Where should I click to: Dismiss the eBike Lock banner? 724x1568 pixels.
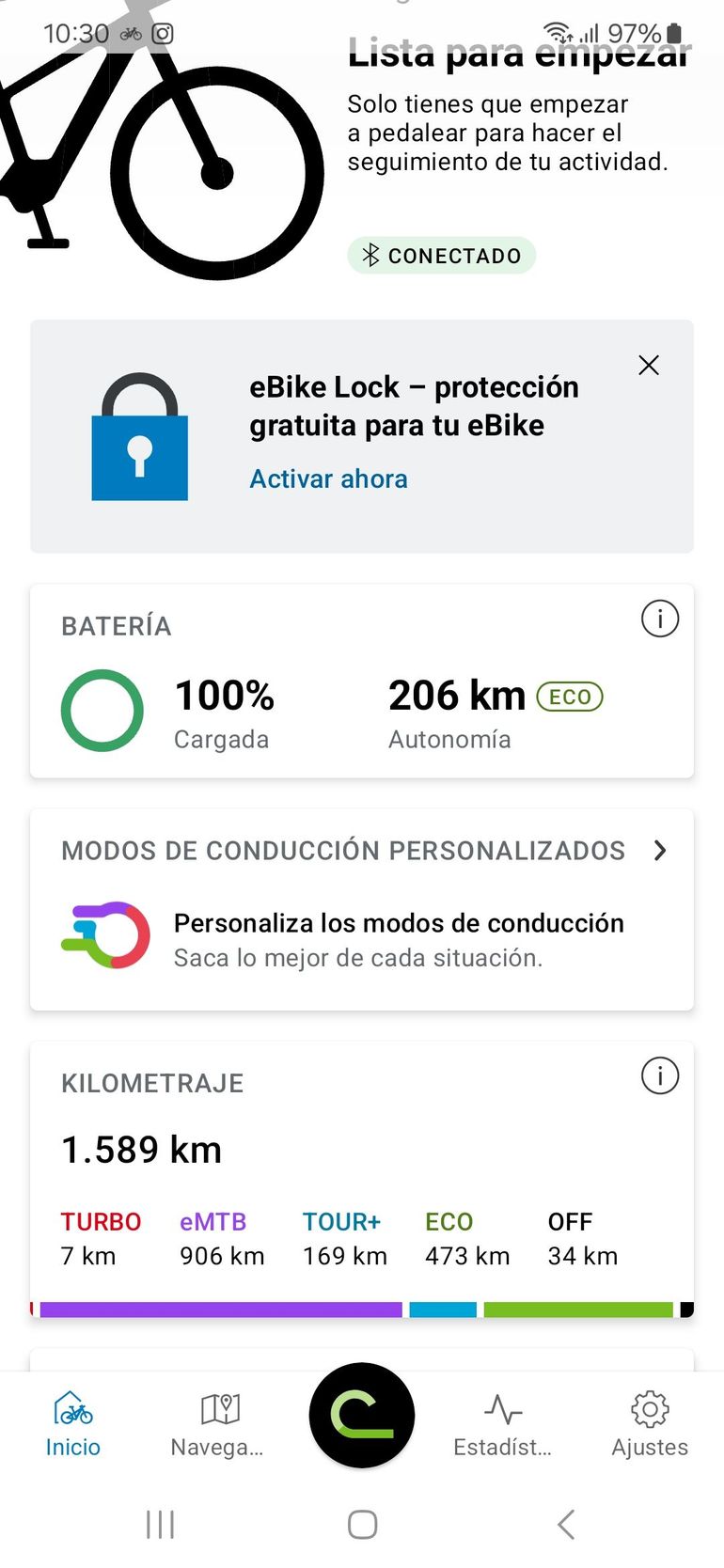tap(649, 366)
